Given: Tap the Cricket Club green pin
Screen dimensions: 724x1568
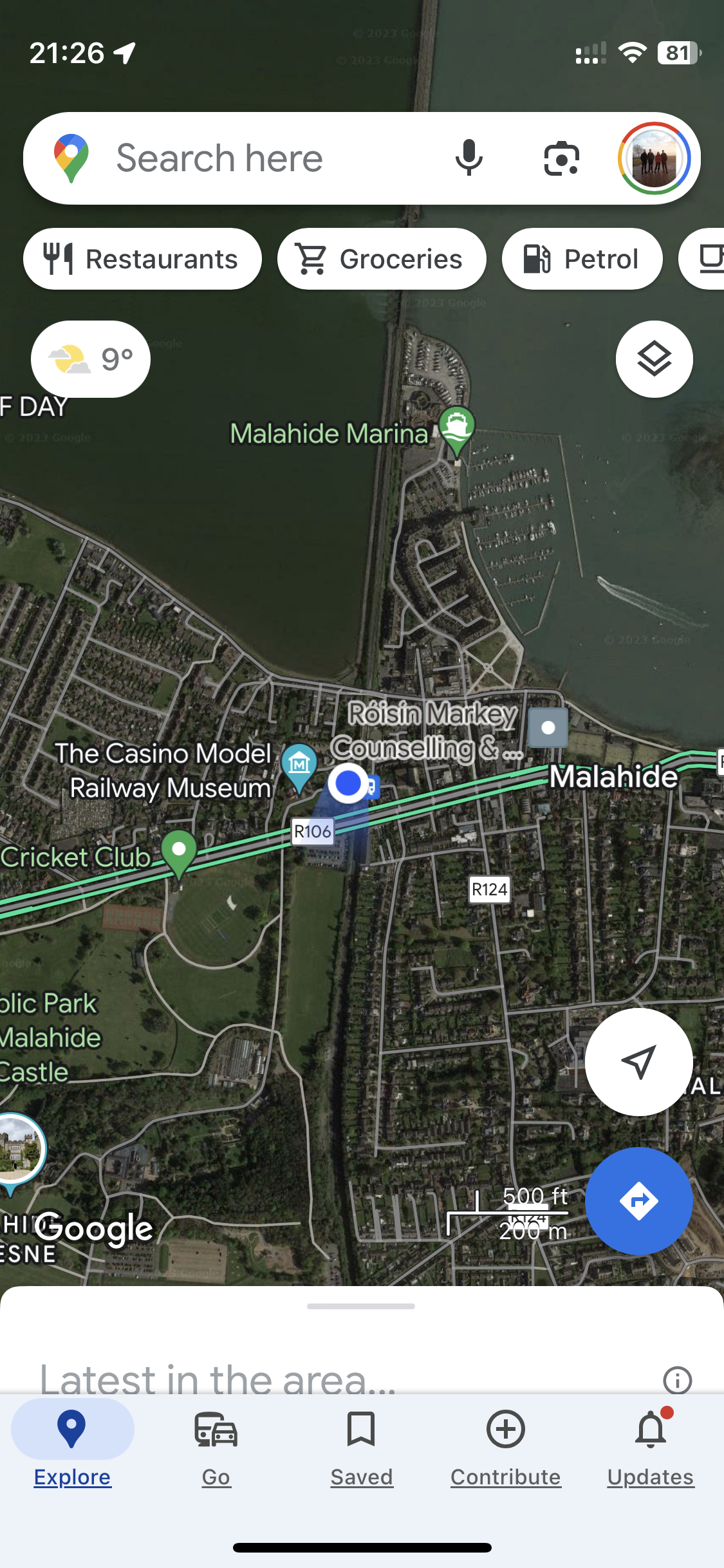Looking at the screenshot, I should [x=179, y=851].
